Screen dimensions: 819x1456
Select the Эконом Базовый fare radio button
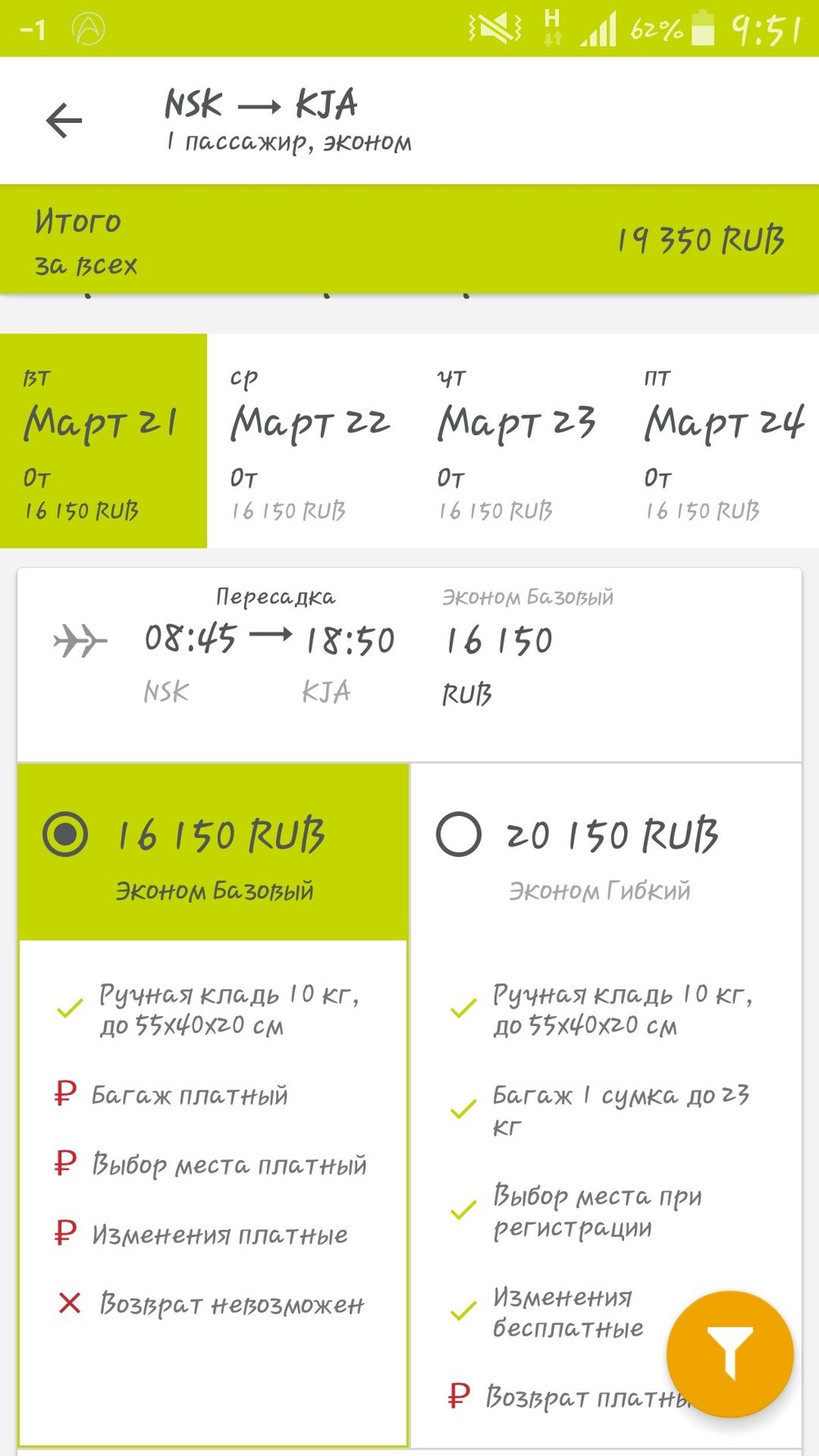point(66,834)
